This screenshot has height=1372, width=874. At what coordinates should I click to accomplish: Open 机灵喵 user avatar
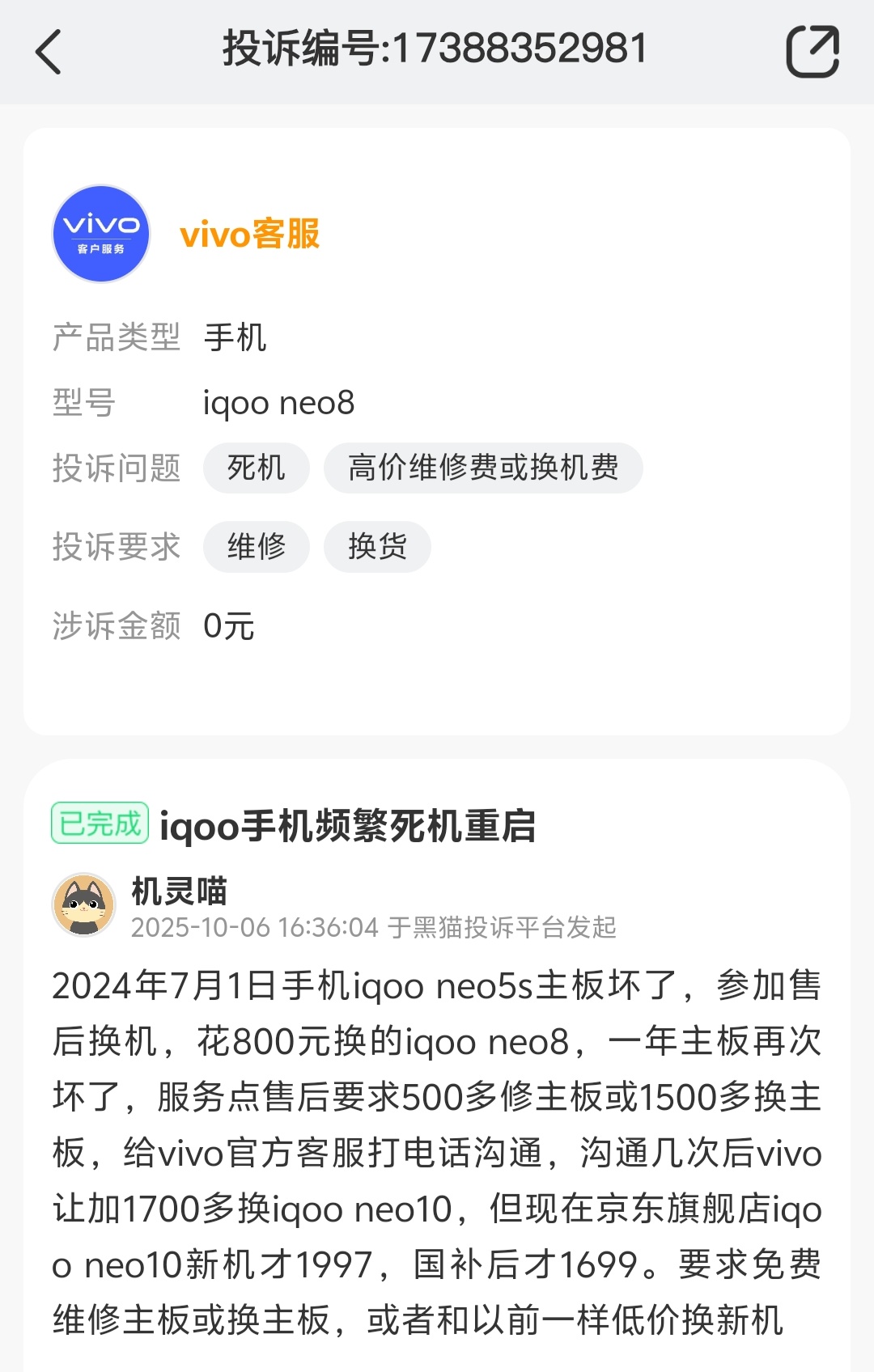84,904
